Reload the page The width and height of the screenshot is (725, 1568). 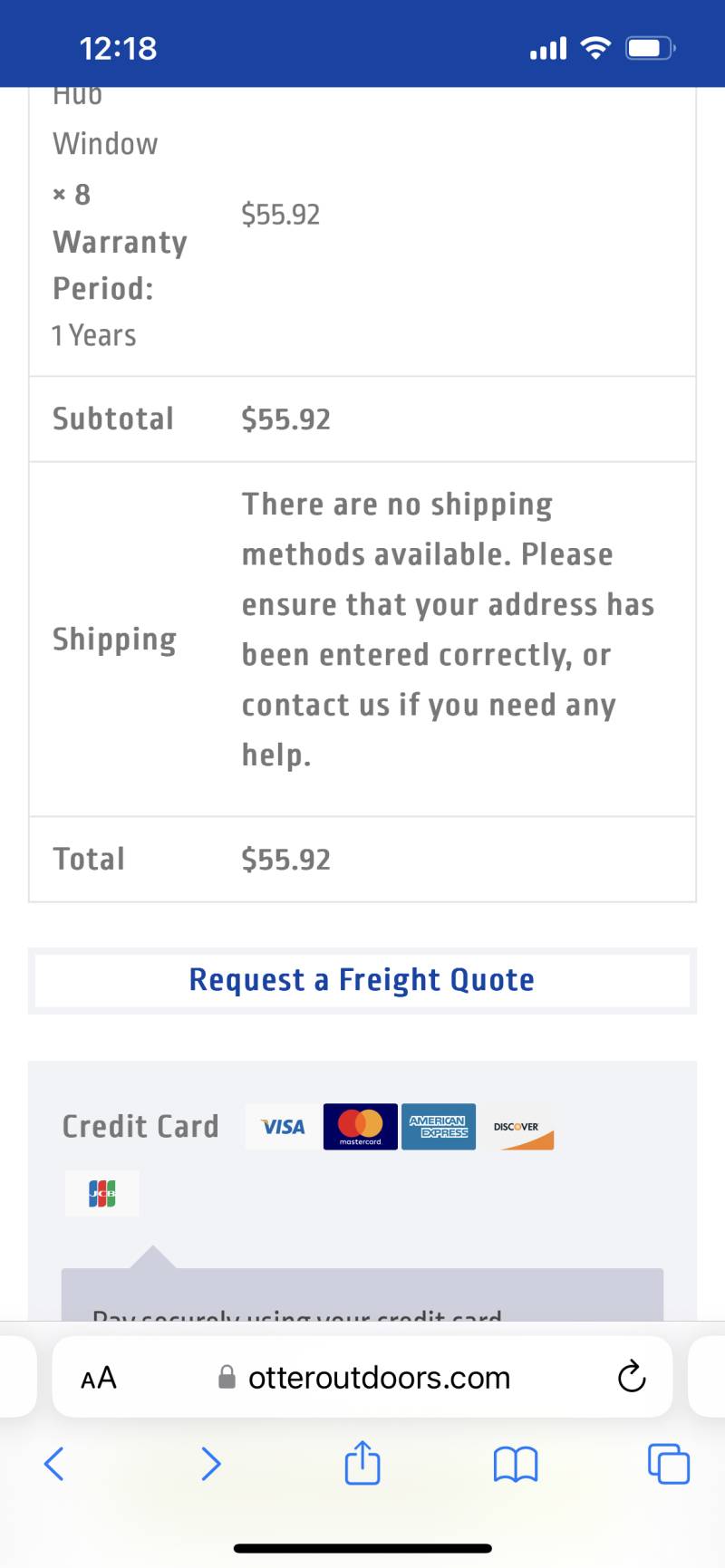631,1377
